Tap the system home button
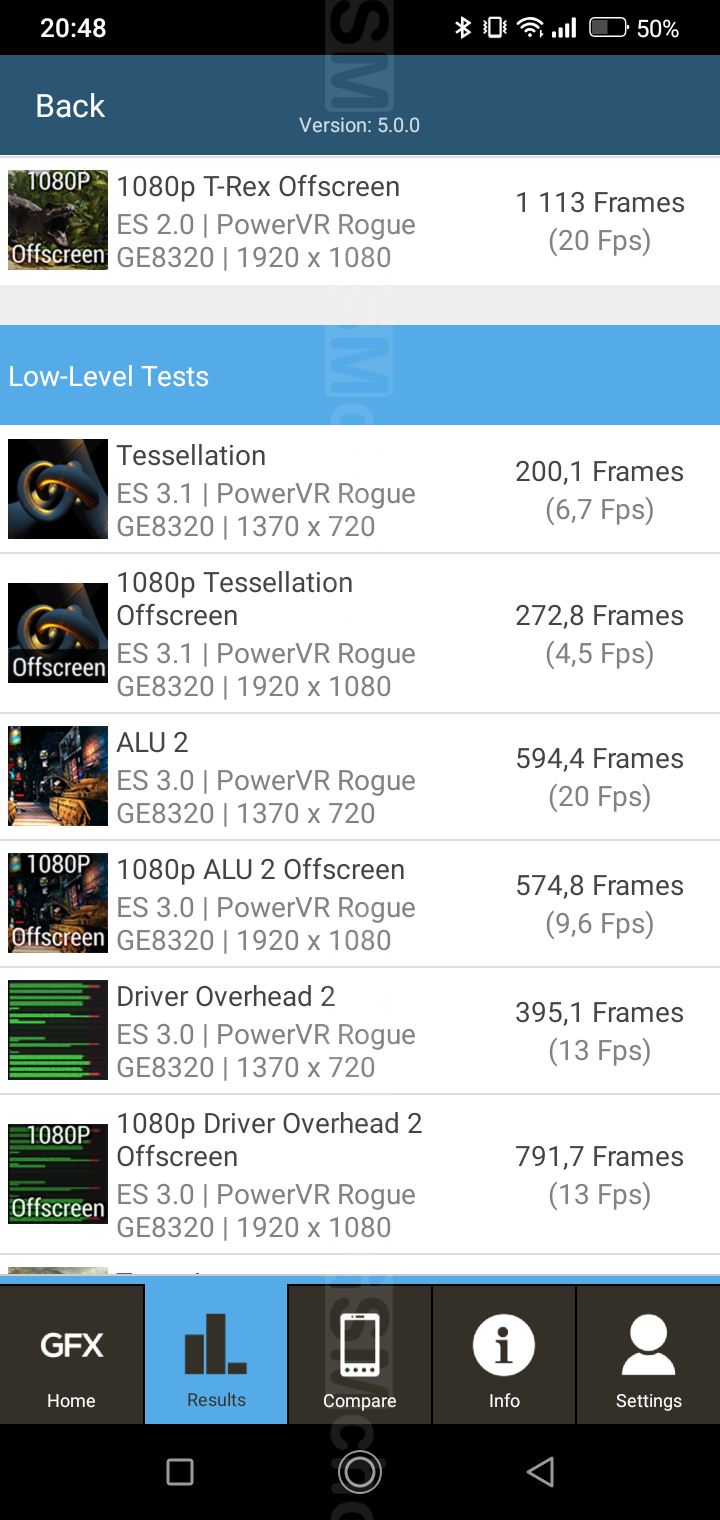720x1520 pixels. 360,1471
